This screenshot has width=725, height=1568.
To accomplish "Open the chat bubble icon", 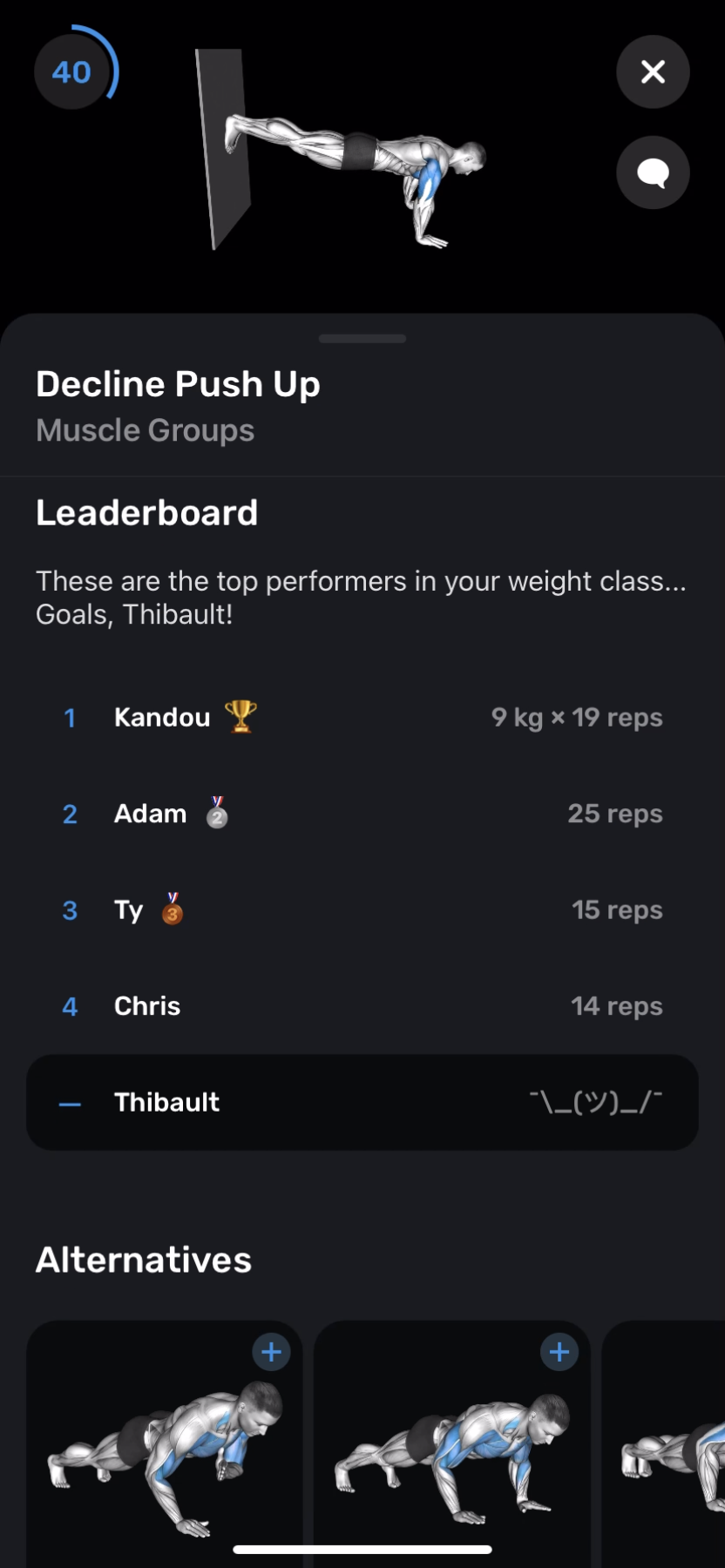I will click(x=652, y=172).
